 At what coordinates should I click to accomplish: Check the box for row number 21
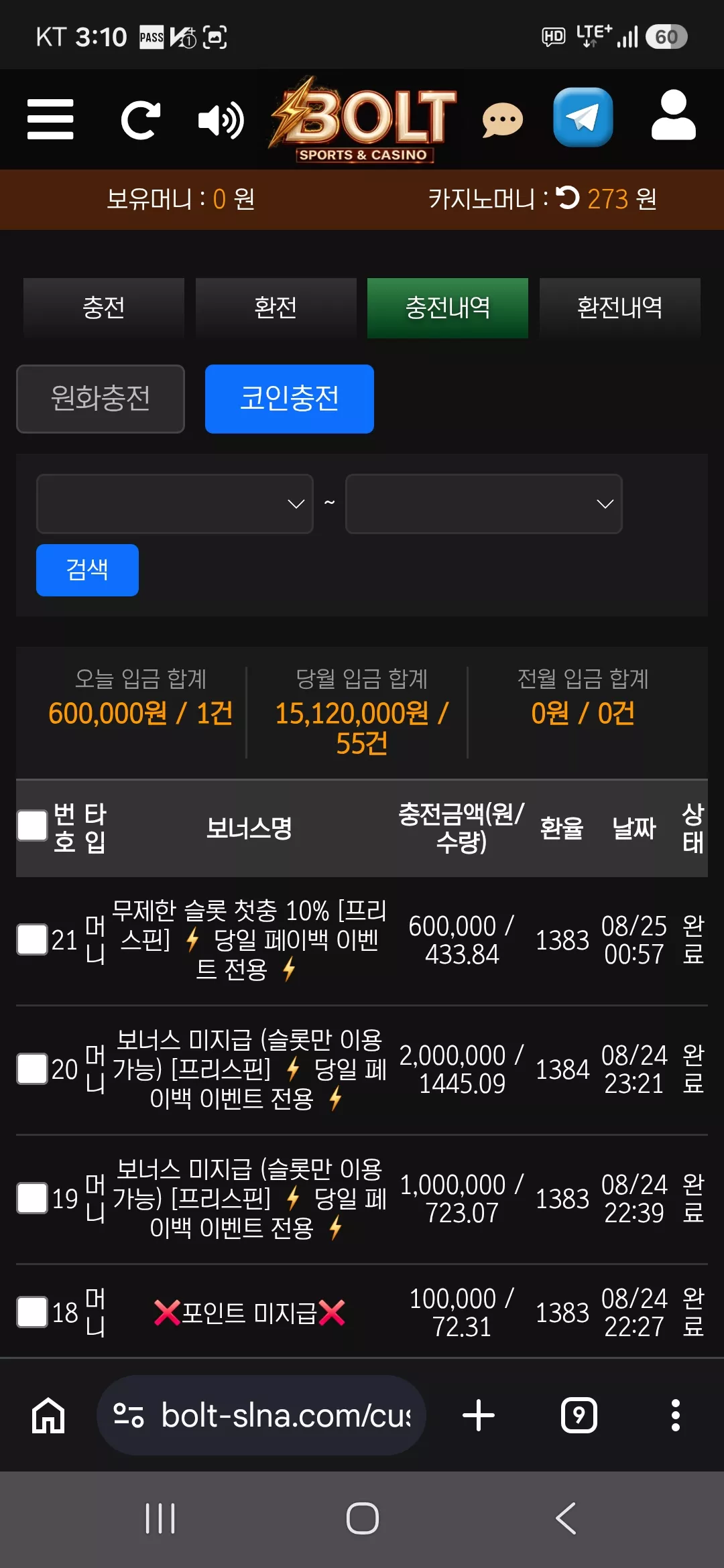32,939
